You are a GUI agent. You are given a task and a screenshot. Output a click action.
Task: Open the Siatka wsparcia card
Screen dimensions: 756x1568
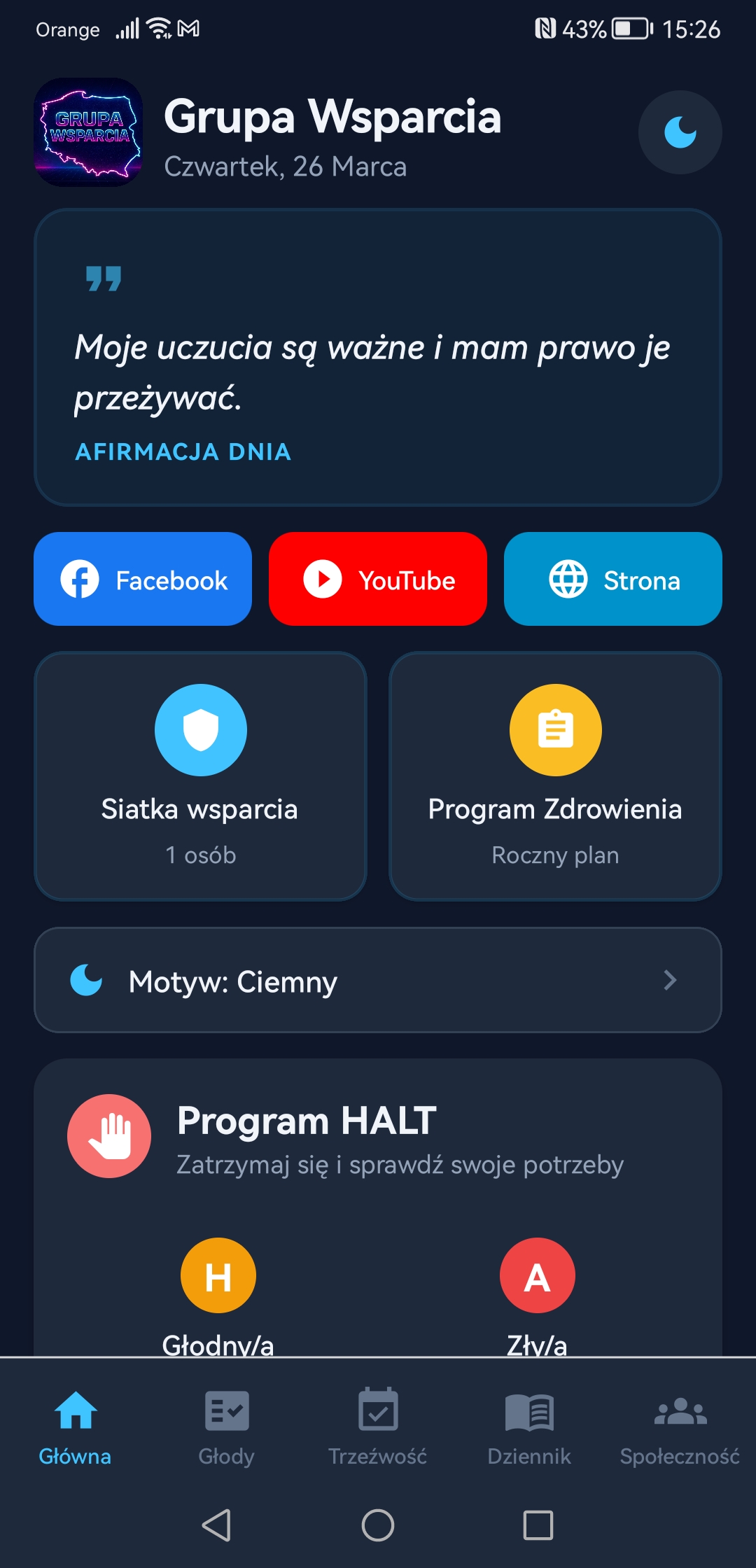pyautogui.click(x=200, y=776)
